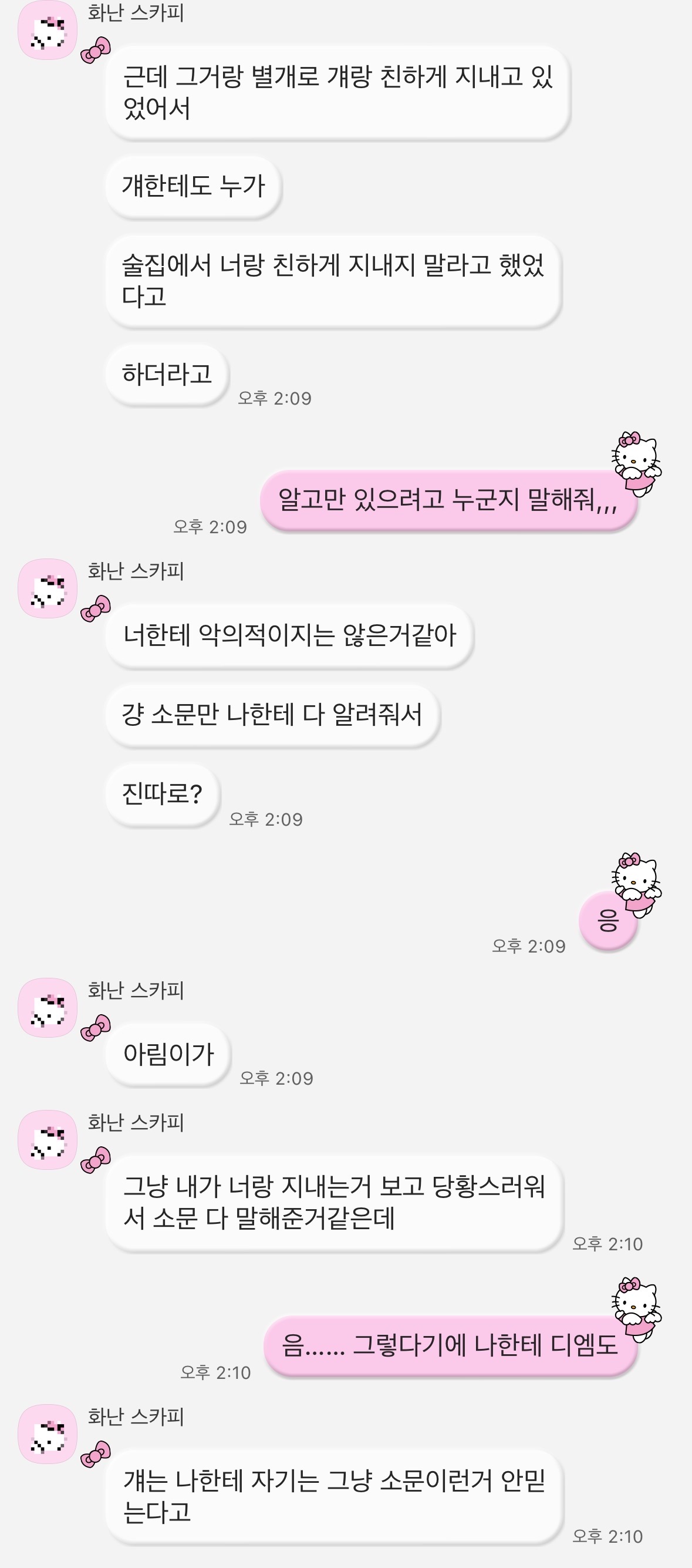Open 화난 스카피's profile picture above the 아림이가 message
Screen dimensions: 692x1568
(x=48, y=1007)
